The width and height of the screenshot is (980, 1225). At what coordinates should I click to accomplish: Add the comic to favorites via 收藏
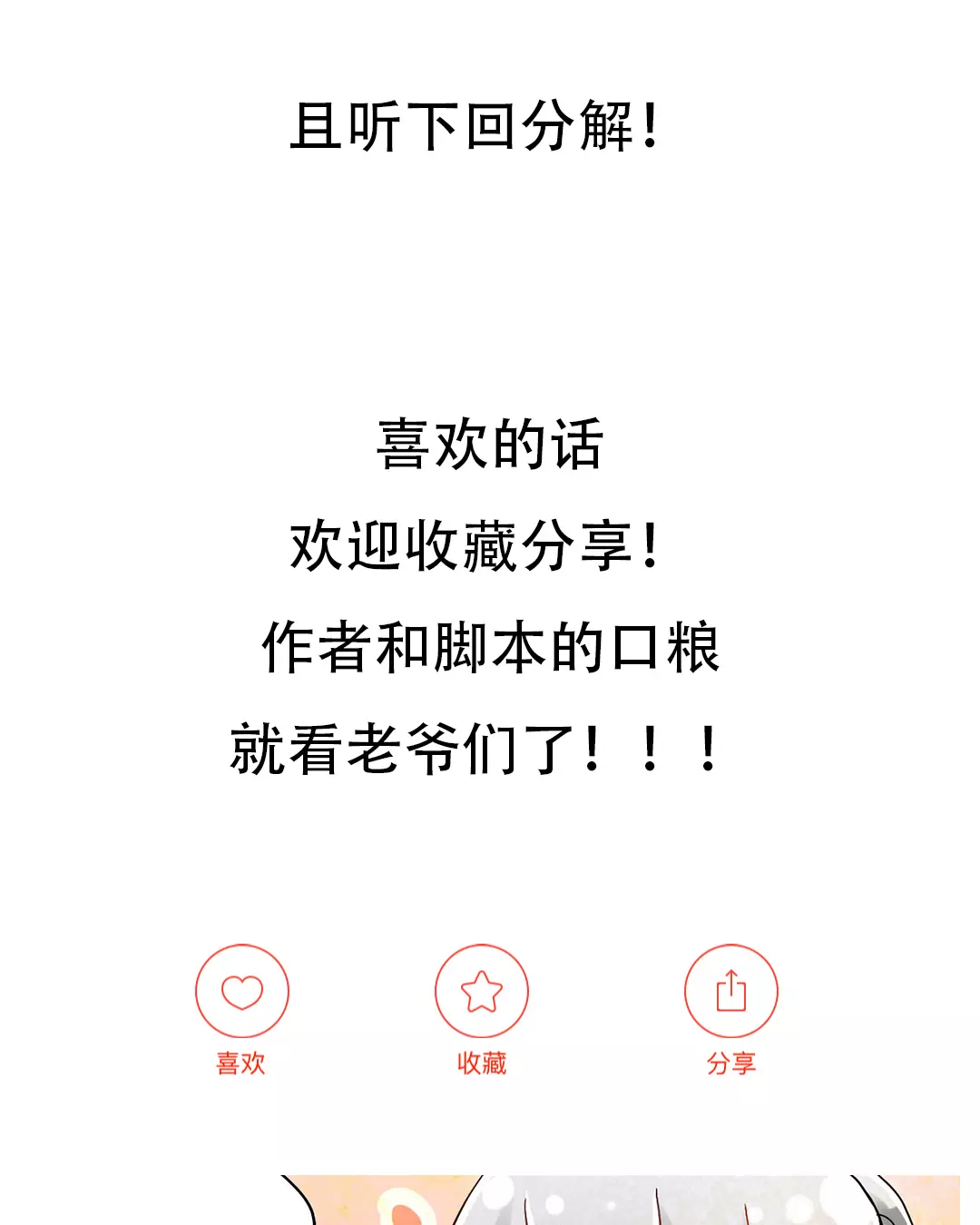481,991
